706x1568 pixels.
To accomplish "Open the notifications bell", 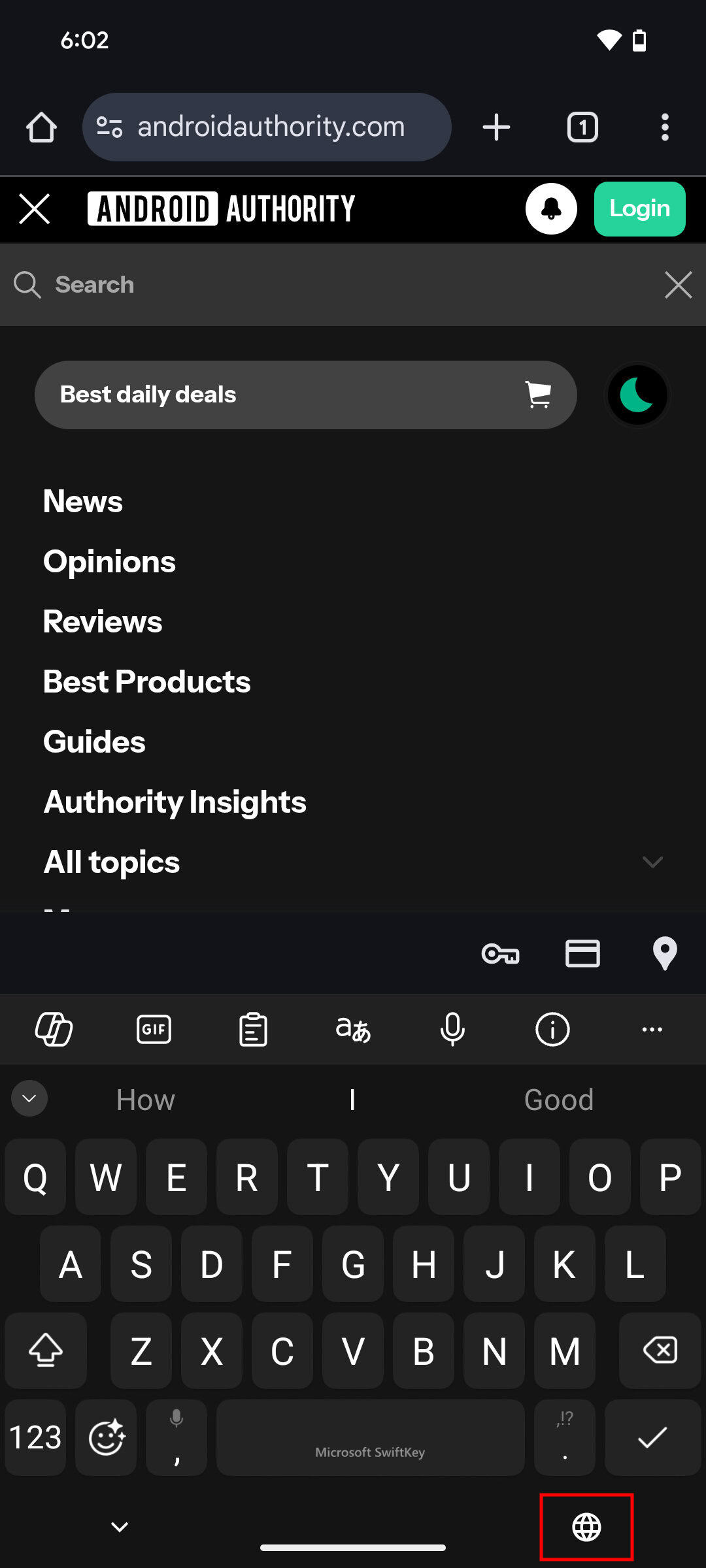I will 551,209.
